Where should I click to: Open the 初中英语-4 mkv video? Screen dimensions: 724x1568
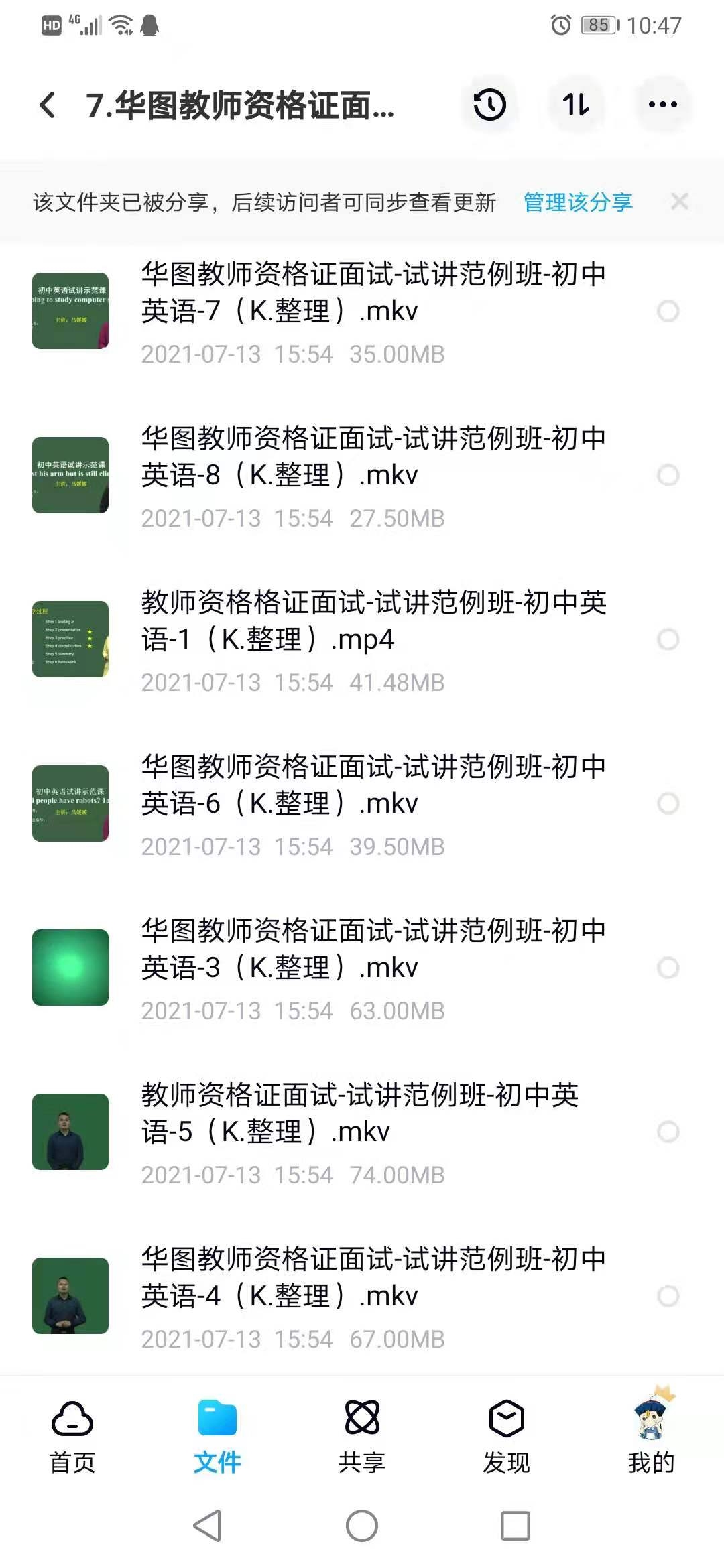point(372,1296)
